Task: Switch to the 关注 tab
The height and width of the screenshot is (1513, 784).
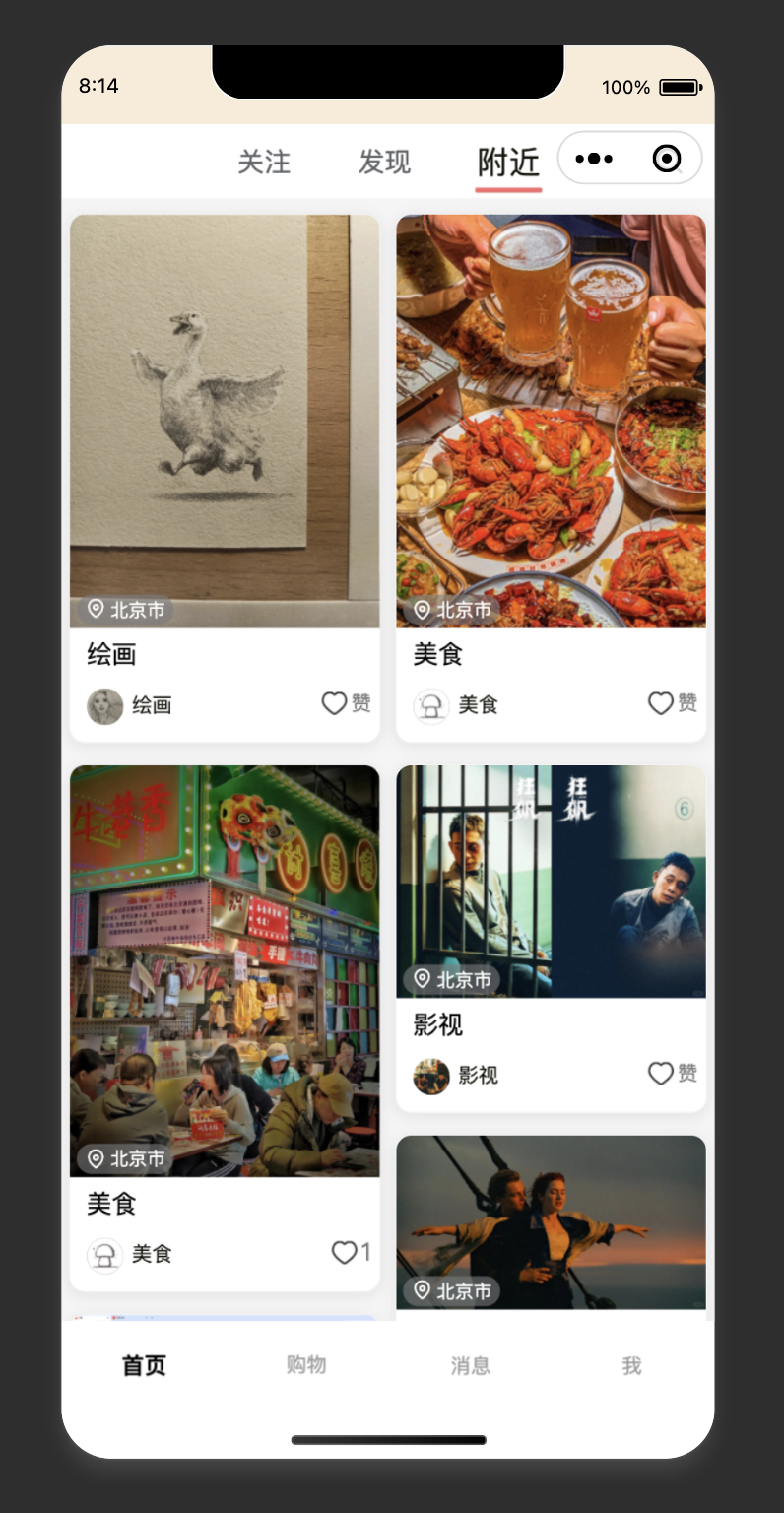Action: click(x=264, y=162)
